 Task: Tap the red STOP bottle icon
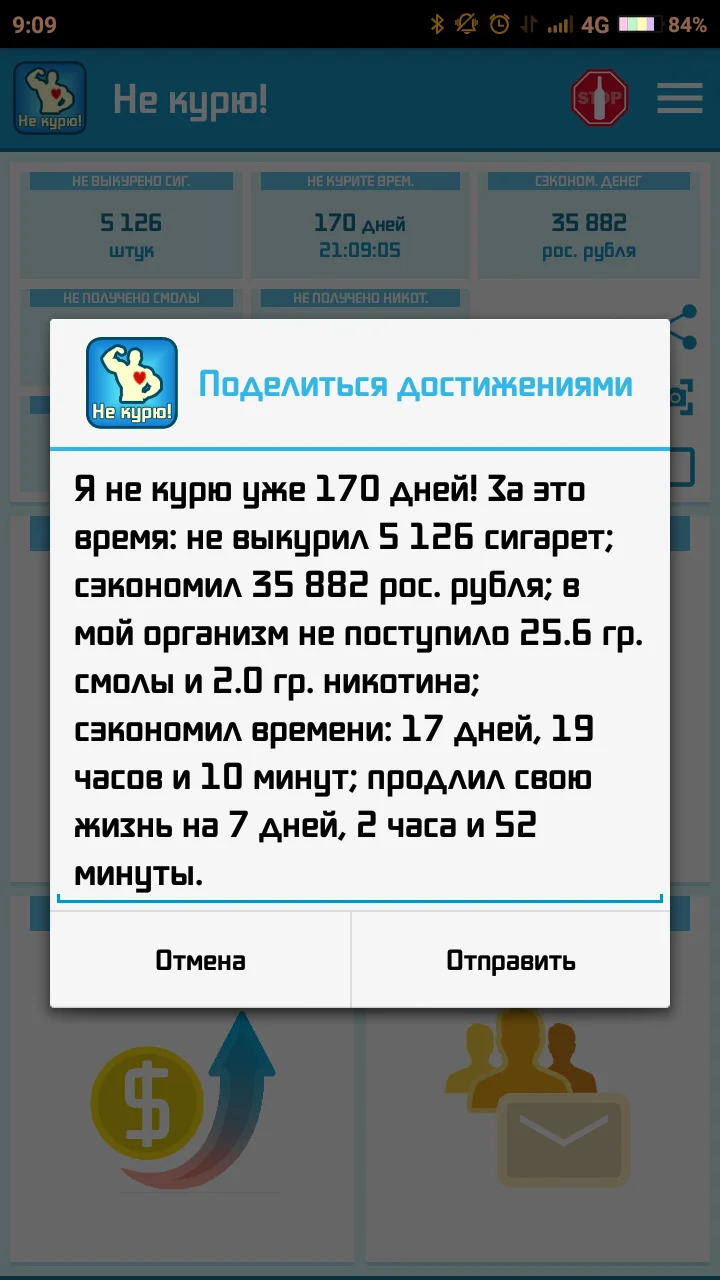click(598, 99)
